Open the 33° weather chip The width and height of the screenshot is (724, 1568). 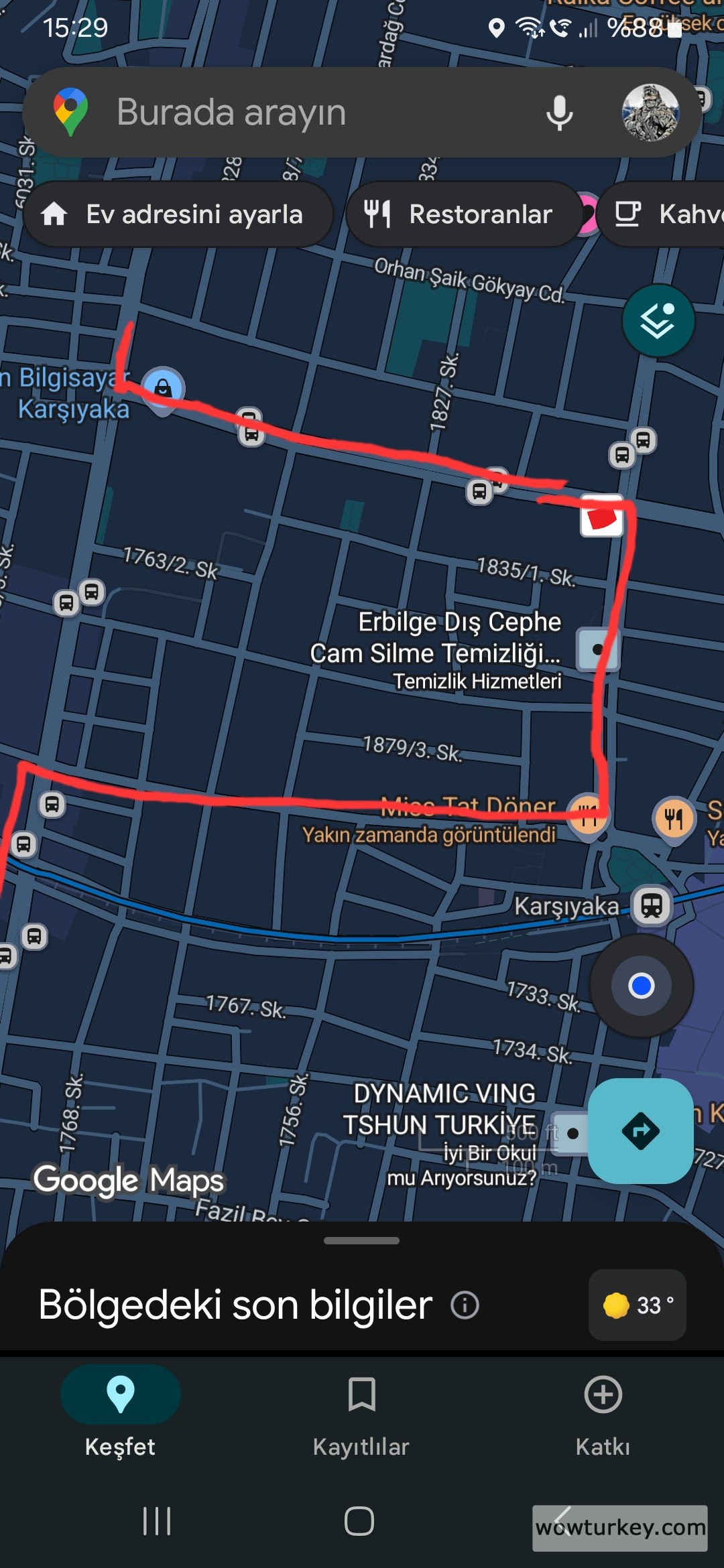click(x=637, y=1305)
